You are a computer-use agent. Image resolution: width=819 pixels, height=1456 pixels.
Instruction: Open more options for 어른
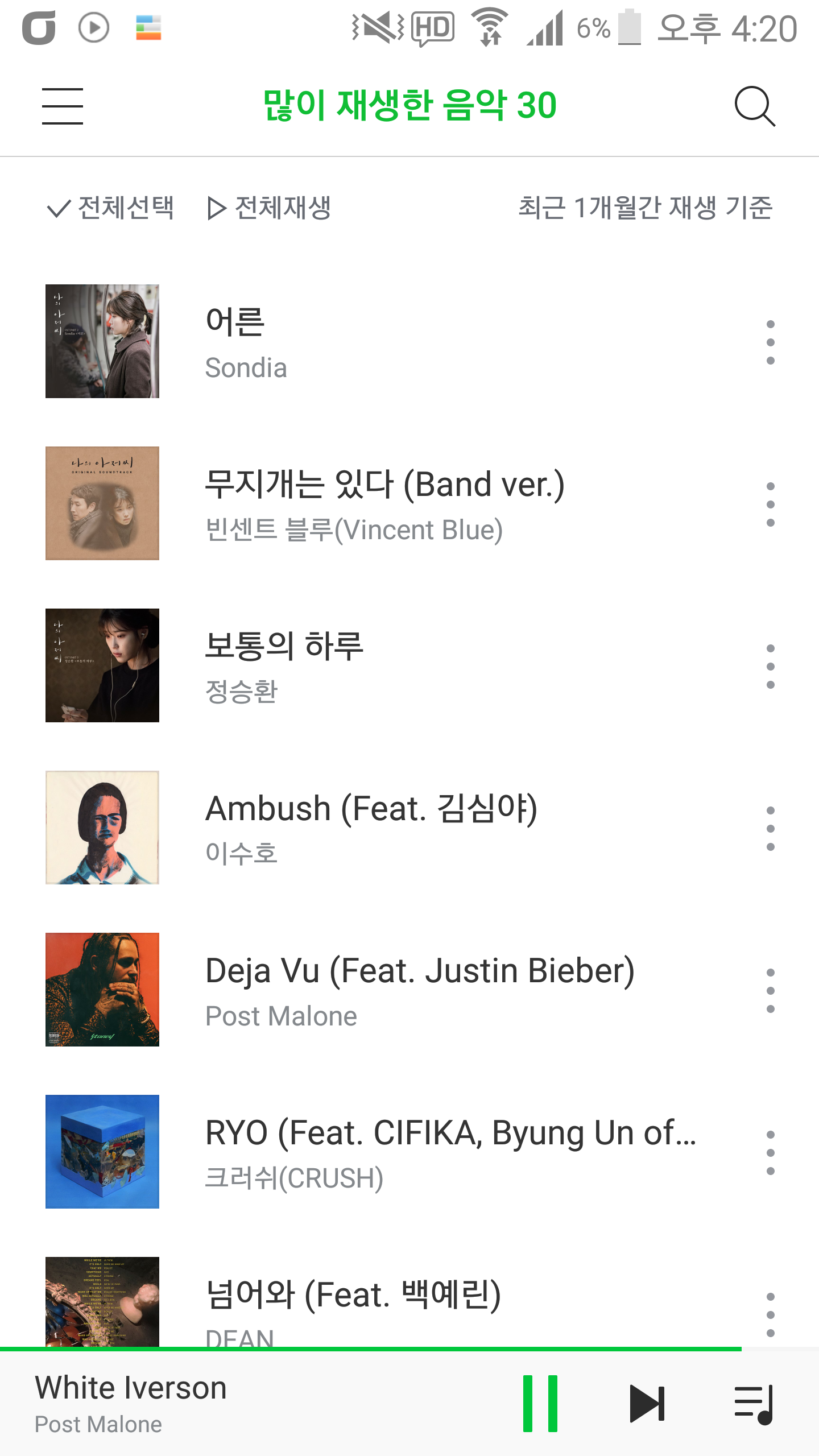[770, 342]
